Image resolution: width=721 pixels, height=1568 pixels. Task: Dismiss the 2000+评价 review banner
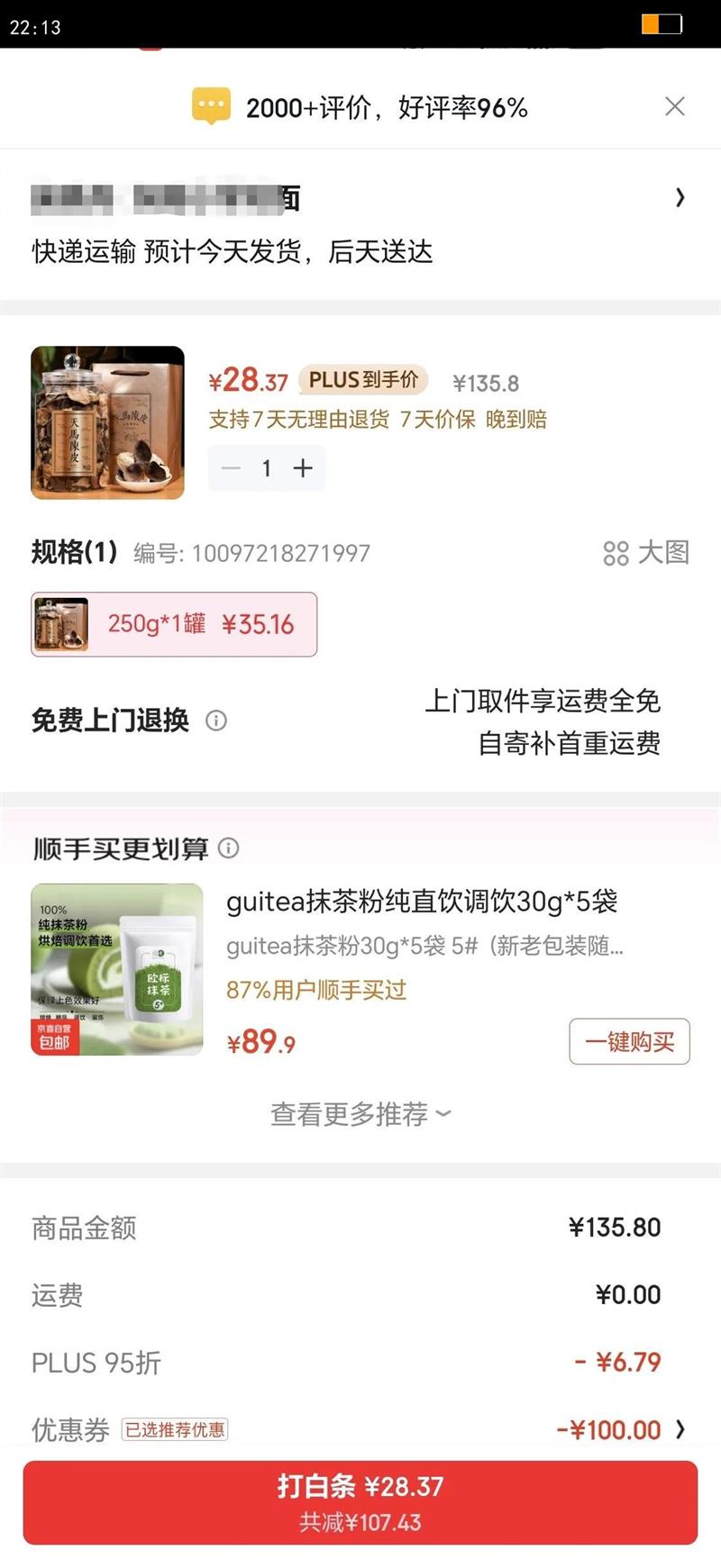tap(674, 107)
